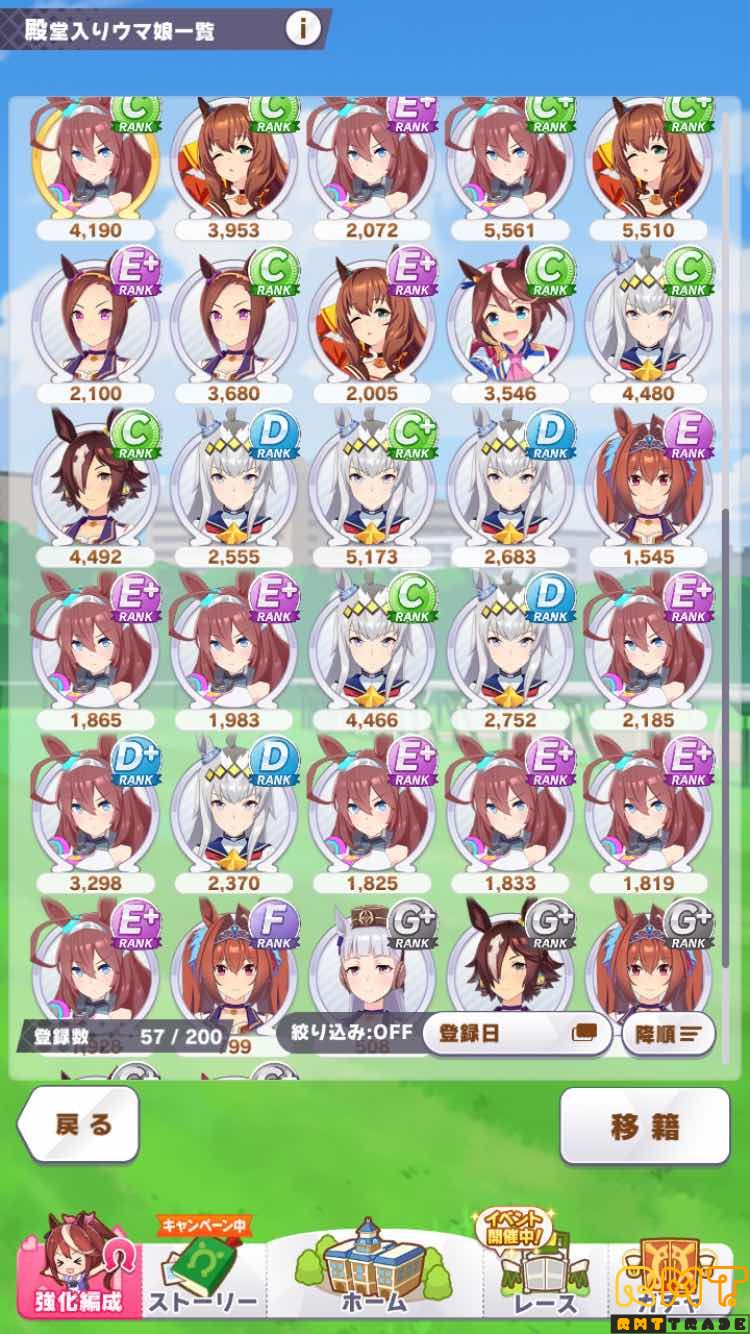Open the info icon beside the title
Viewport: 750px width, 1334px height.
click(303, 29)
